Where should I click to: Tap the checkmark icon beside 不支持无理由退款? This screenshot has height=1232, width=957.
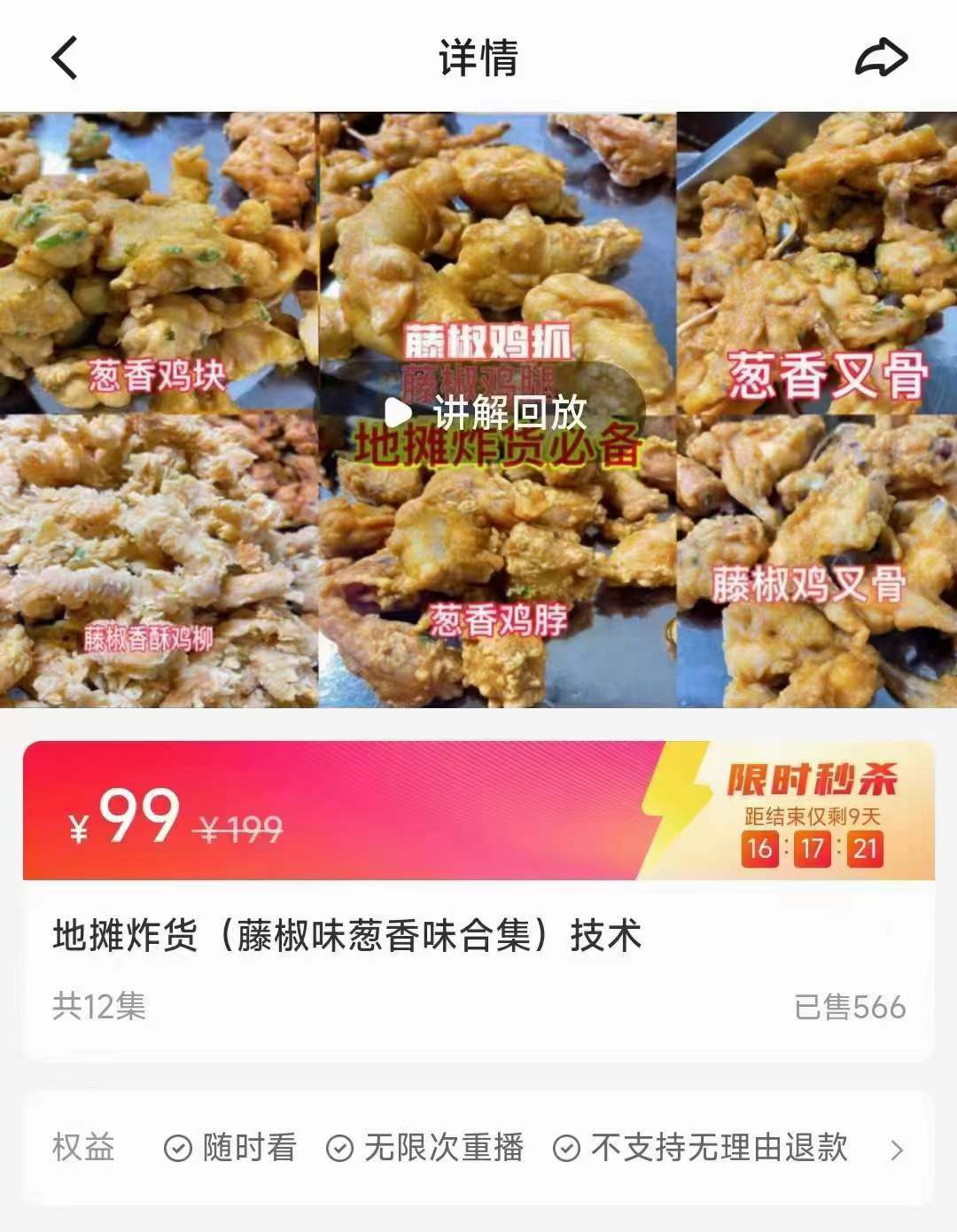click(x=564, y=1146)
